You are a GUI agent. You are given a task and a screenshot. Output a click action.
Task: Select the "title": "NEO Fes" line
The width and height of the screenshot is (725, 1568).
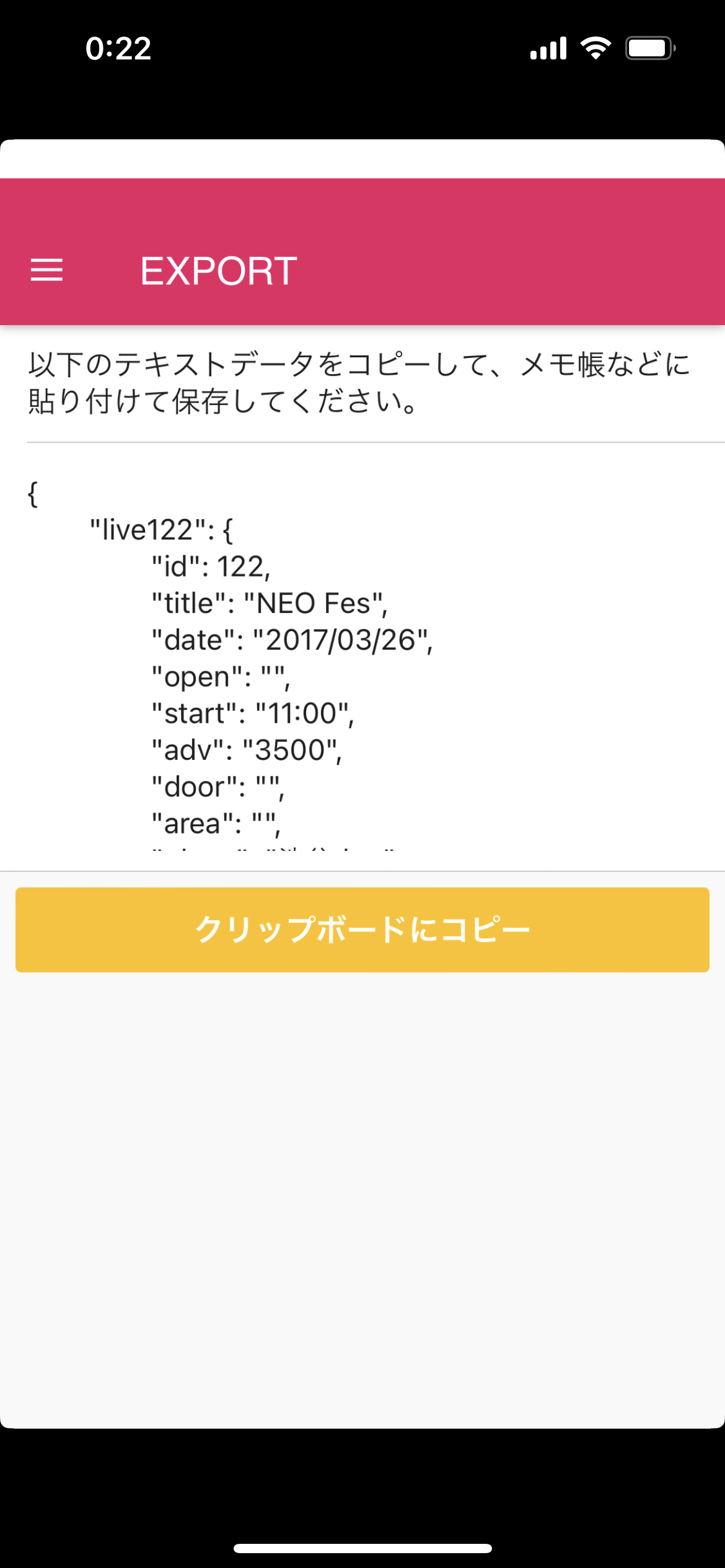270,603
